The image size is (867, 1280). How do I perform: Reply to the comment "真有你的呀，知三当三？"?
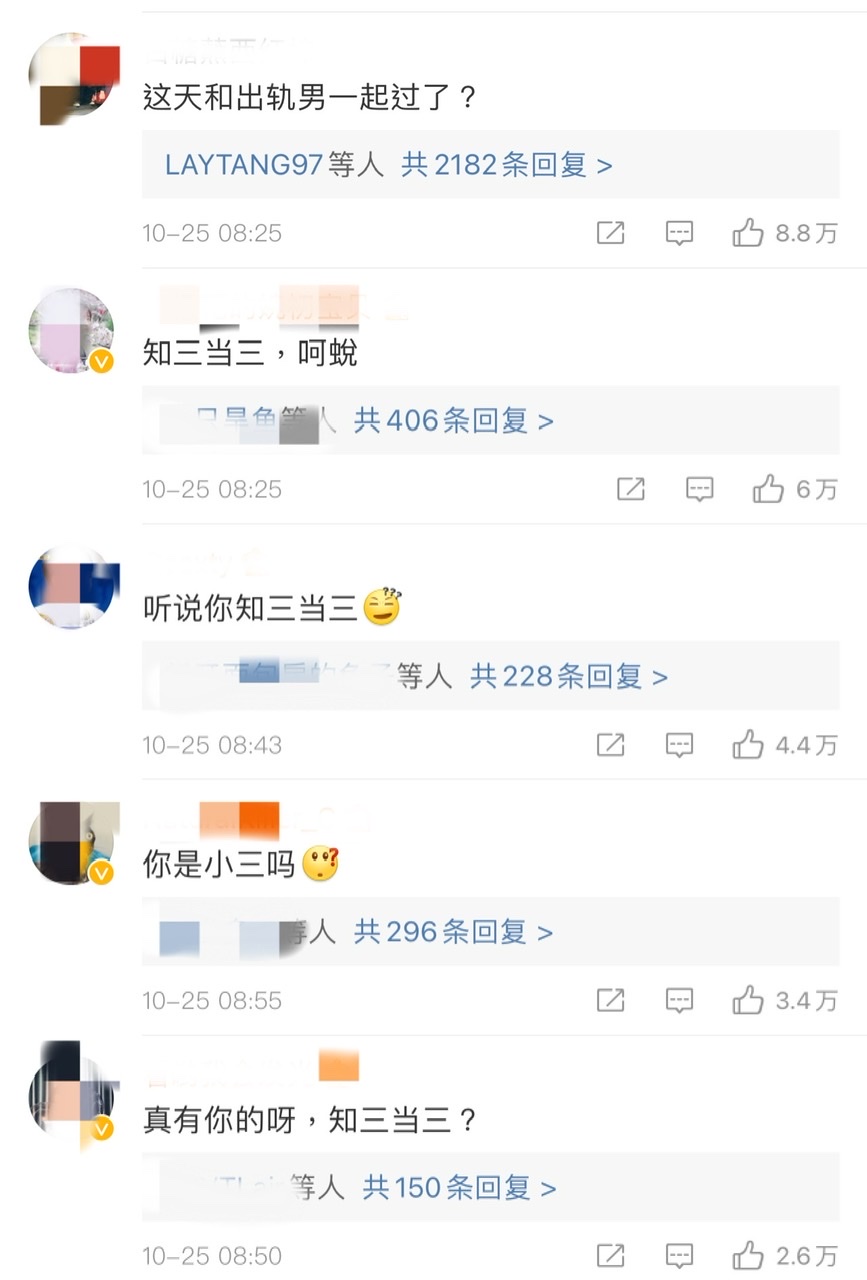click(x=680, y=1256)
